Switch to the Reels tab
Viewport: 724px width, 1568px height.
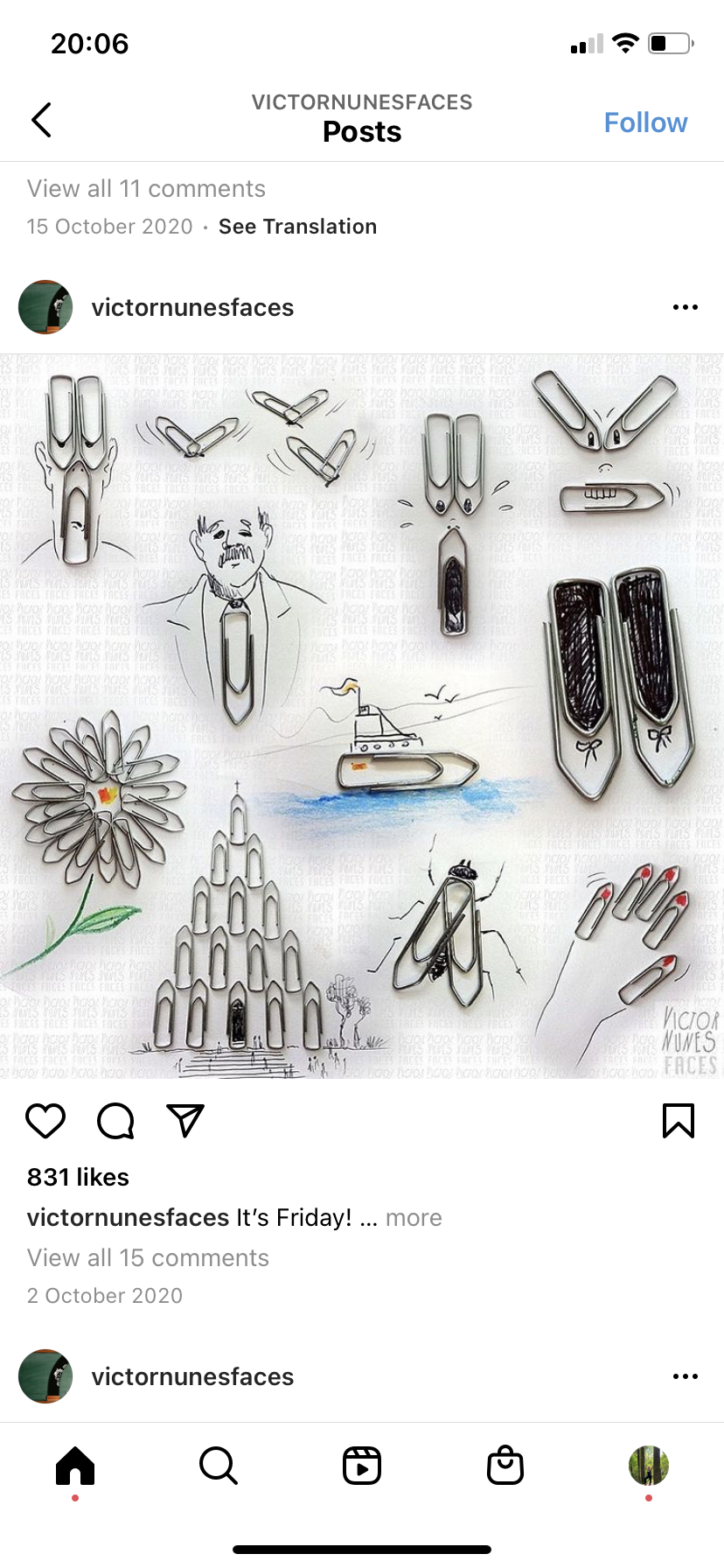point(362,1466)
